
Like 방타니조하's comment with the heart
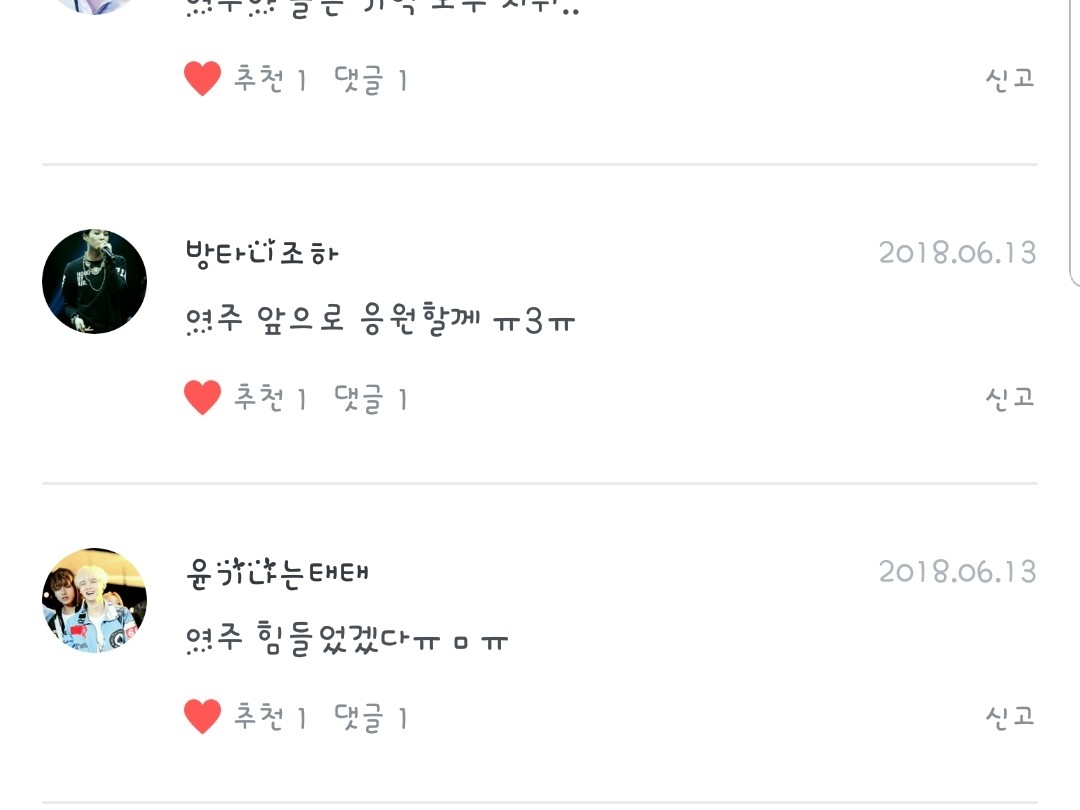(x=202, y=398)
